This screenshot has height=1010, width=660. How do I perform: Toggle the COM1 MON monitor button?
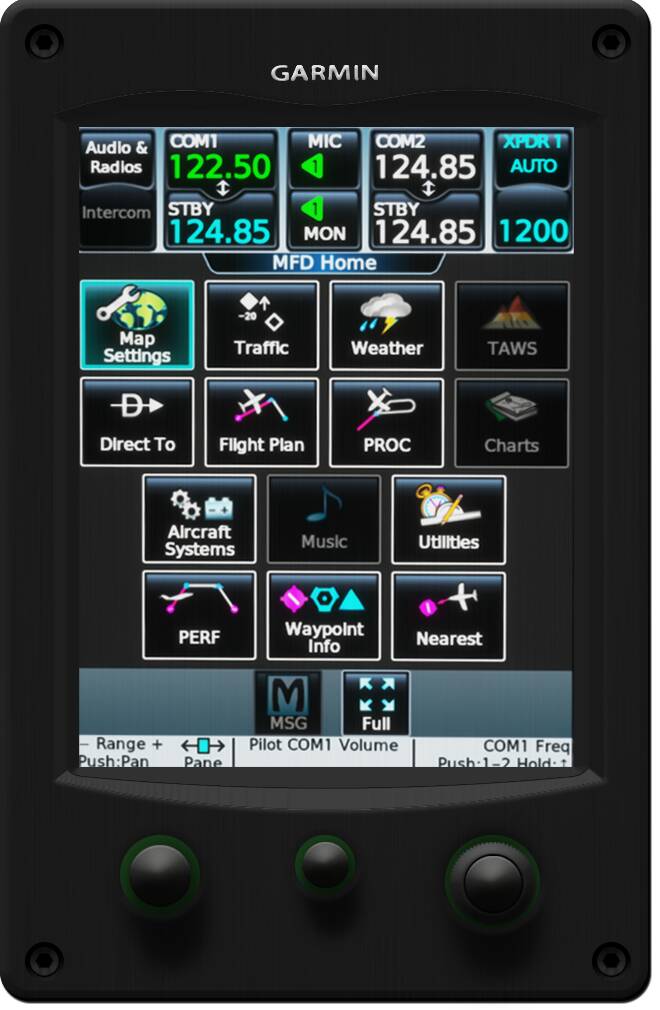point(325,220)
